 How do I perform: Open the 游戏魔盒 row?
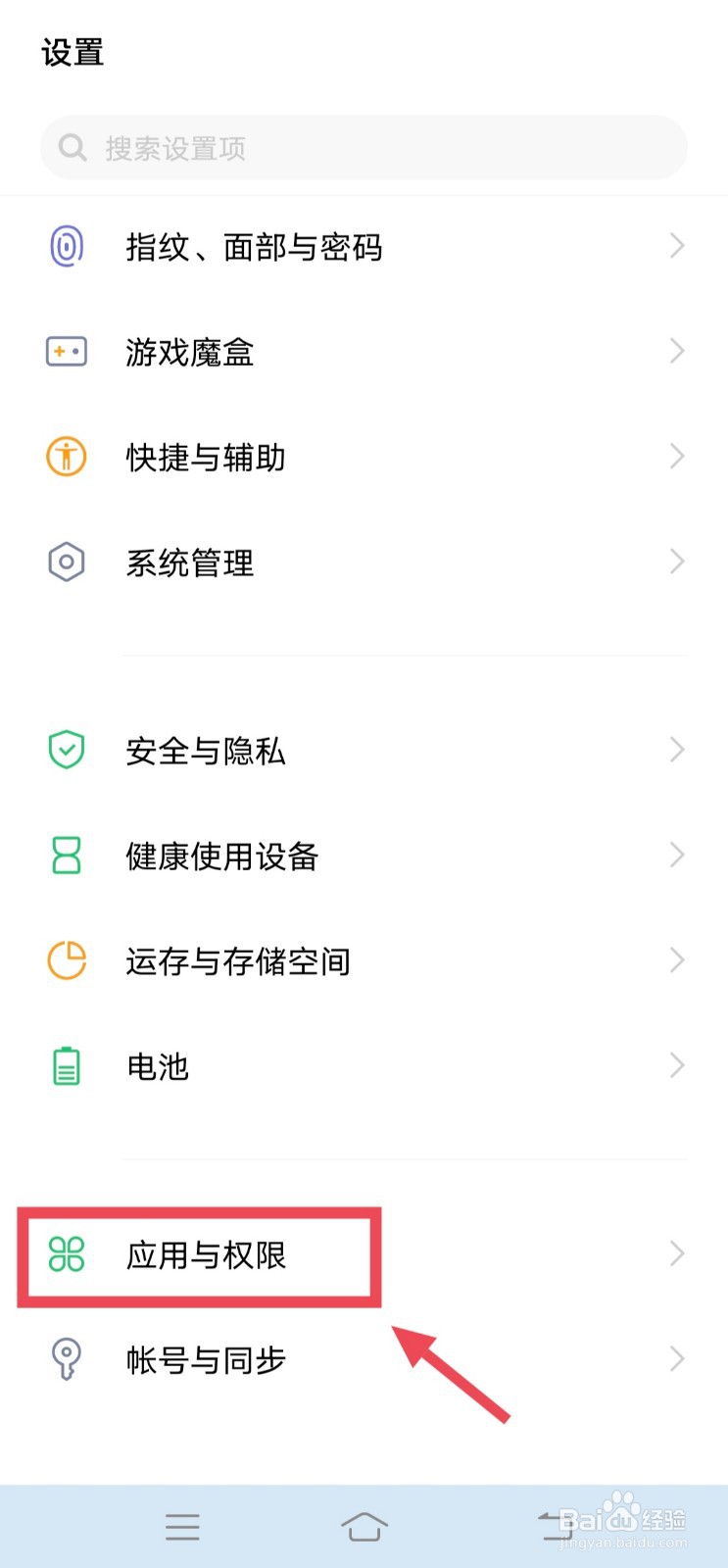click(x=364, y=352)
